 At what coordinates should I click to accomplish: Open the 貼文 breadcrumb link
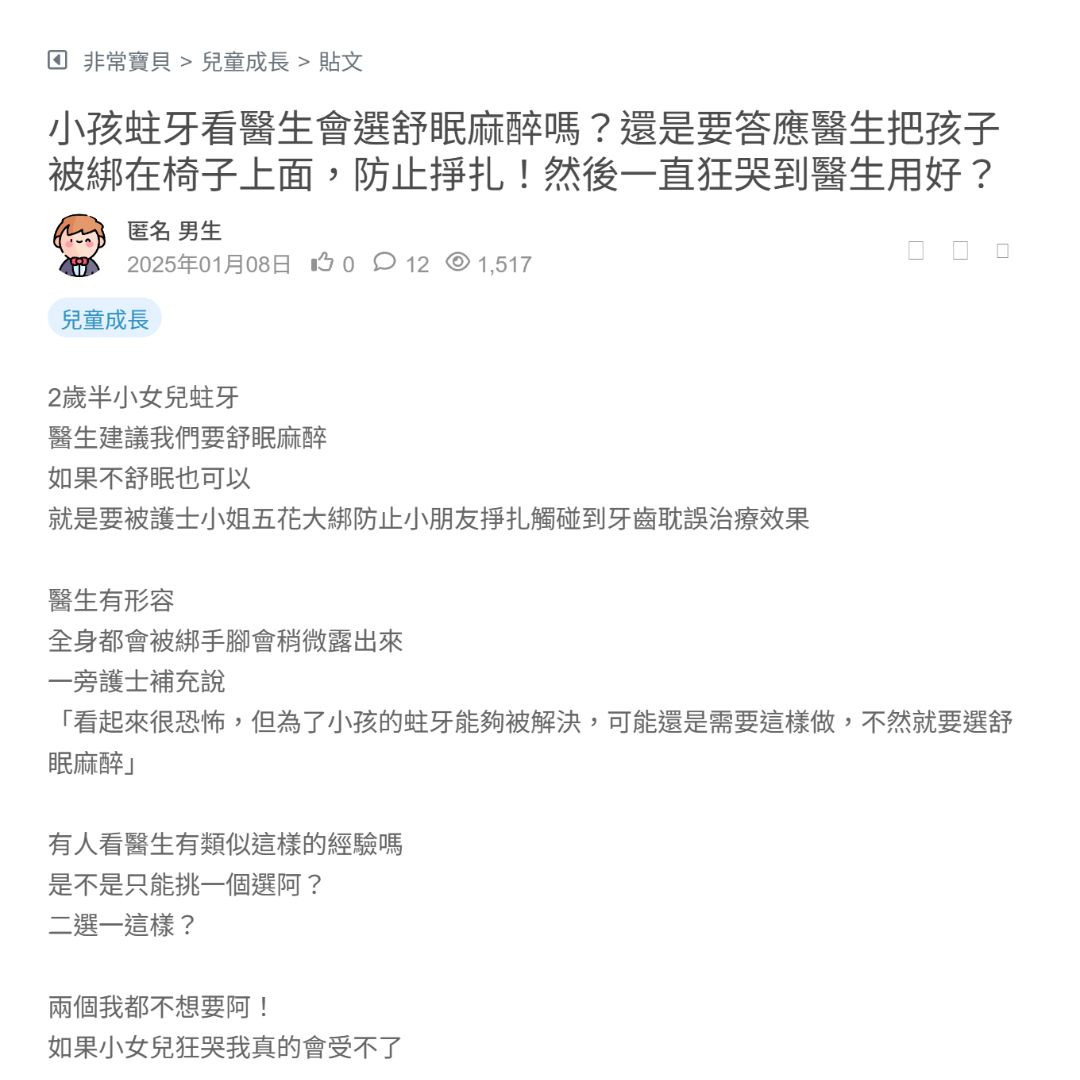(x=340, y=62)
